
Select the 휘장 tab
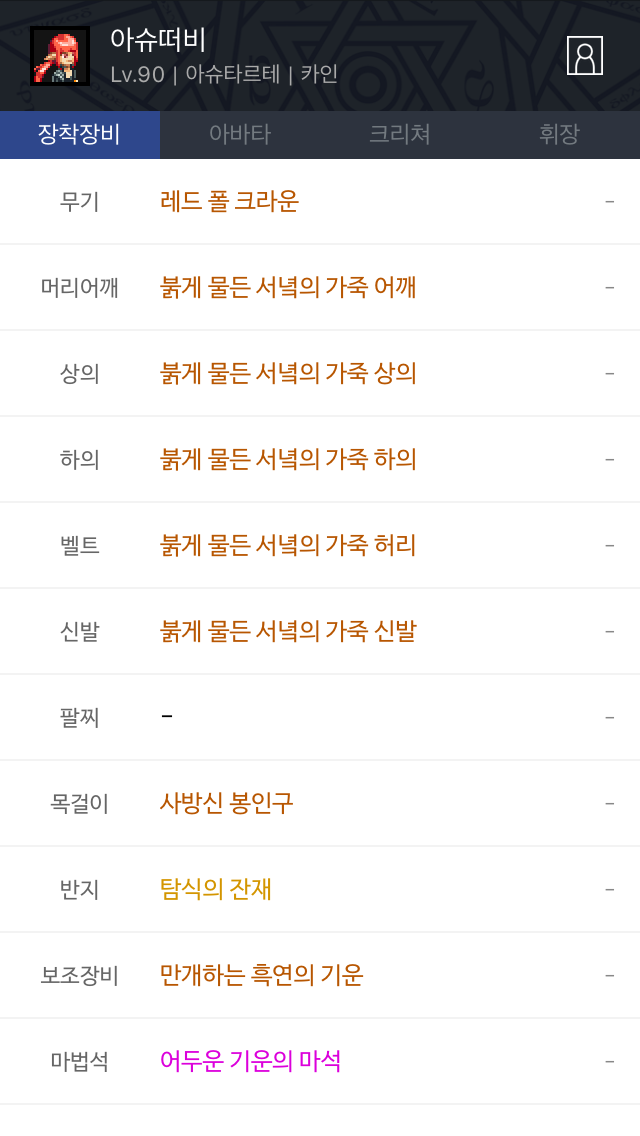coord(559,135)
